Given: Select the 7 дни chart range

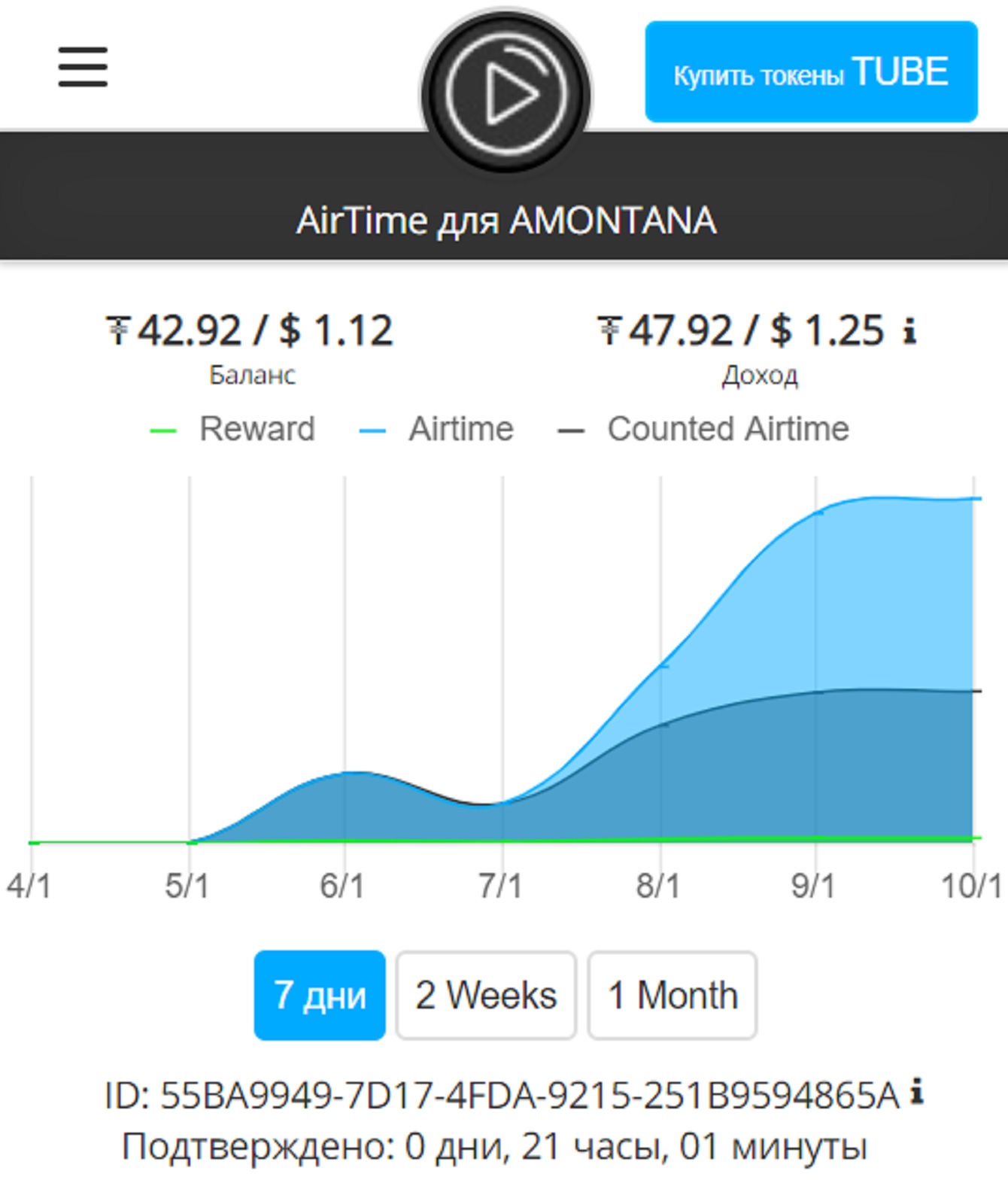Looking at the screenshot, I should [x=320, y=995].
